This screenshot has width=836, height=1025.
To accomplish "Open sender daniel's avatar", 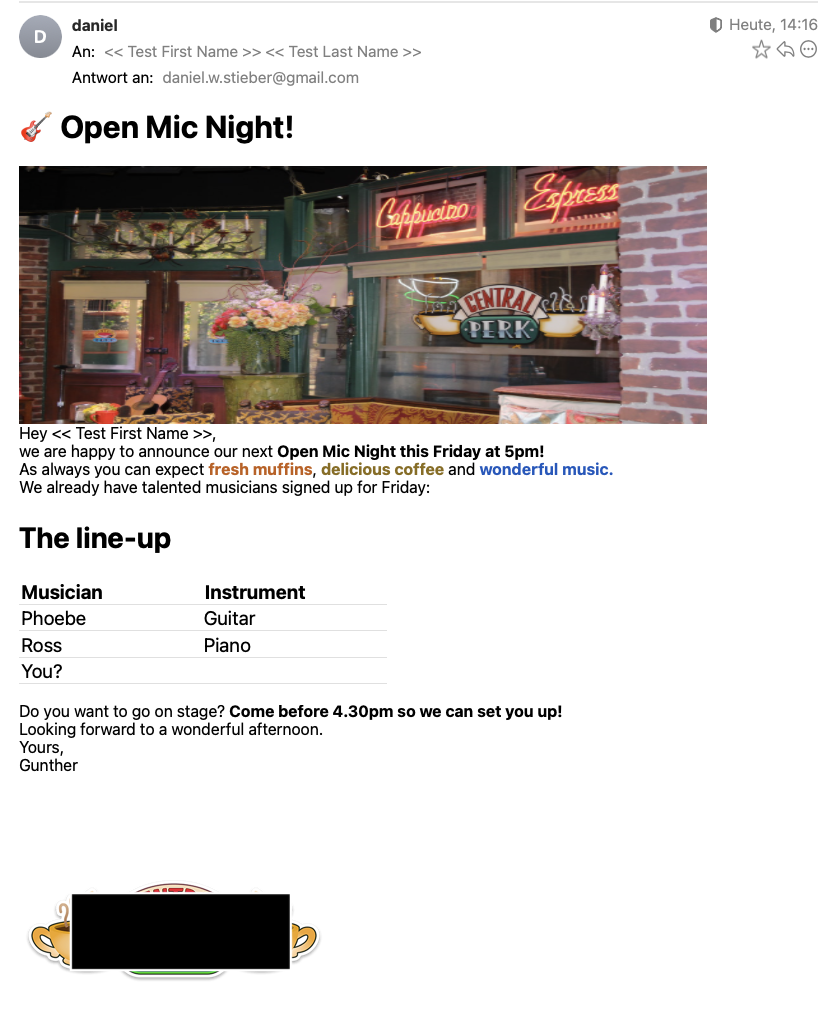I will [40, 38].
